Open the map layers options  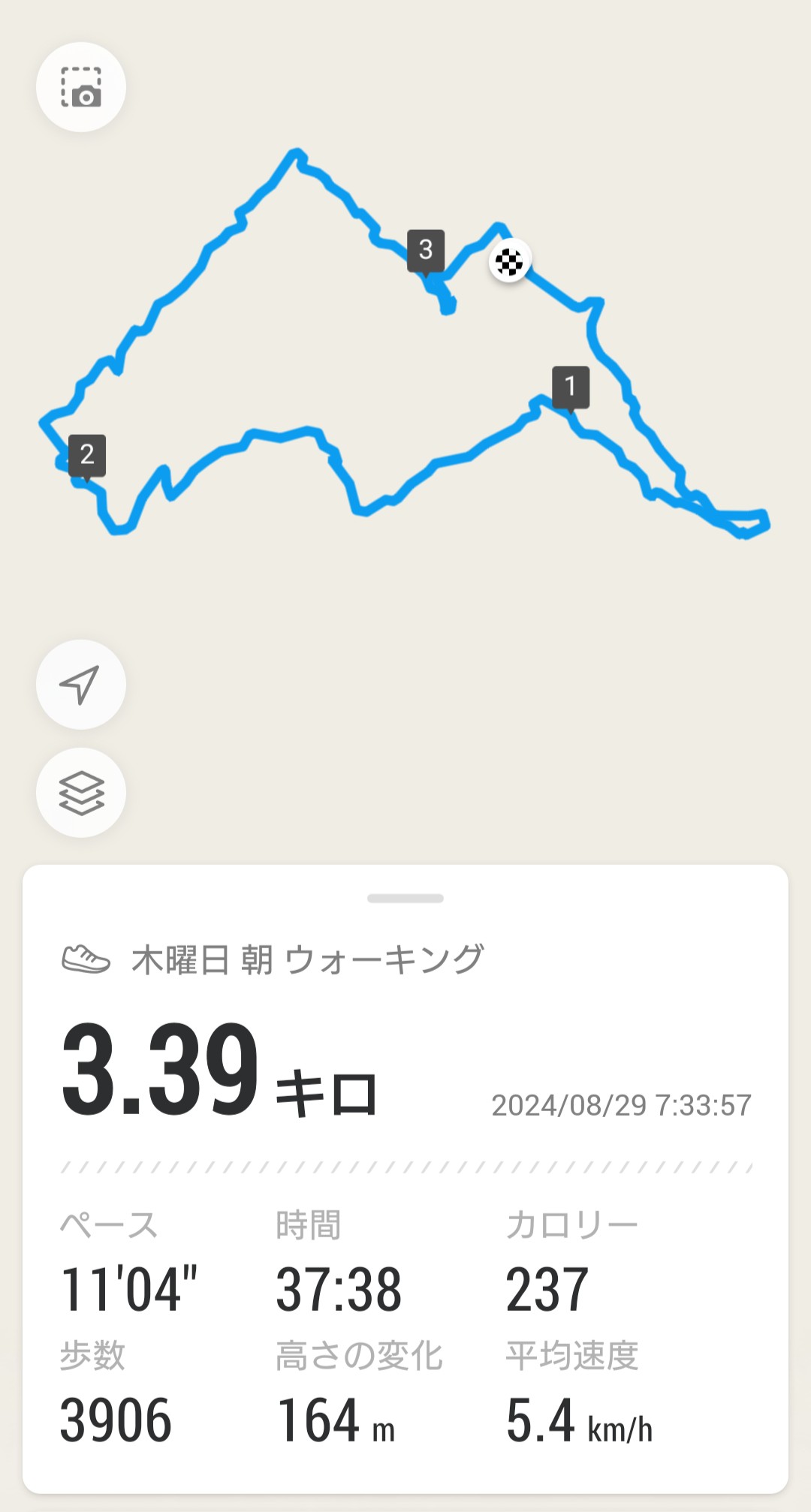[x=81, y=793]
